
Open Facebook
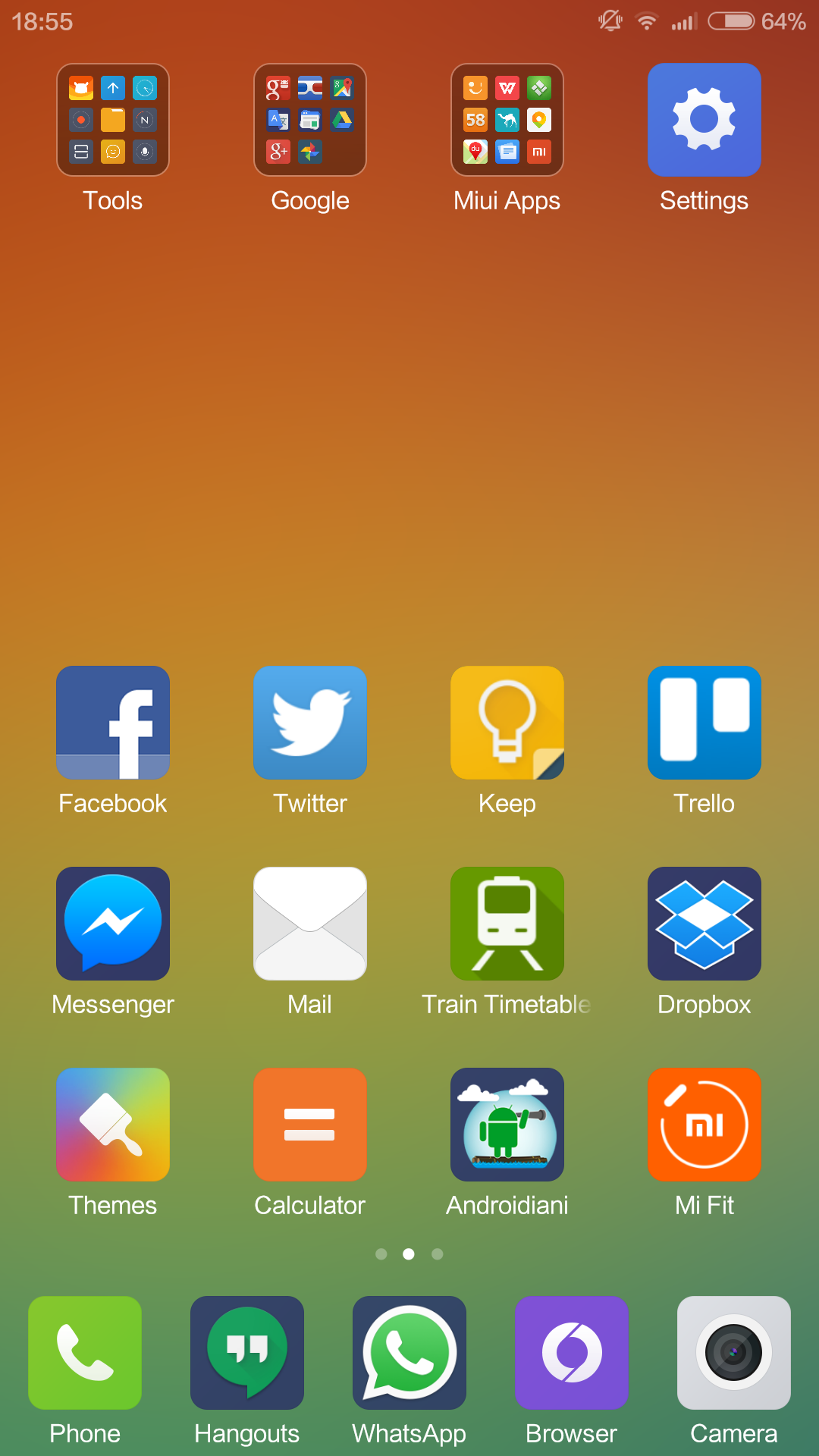tap(113, 723)
